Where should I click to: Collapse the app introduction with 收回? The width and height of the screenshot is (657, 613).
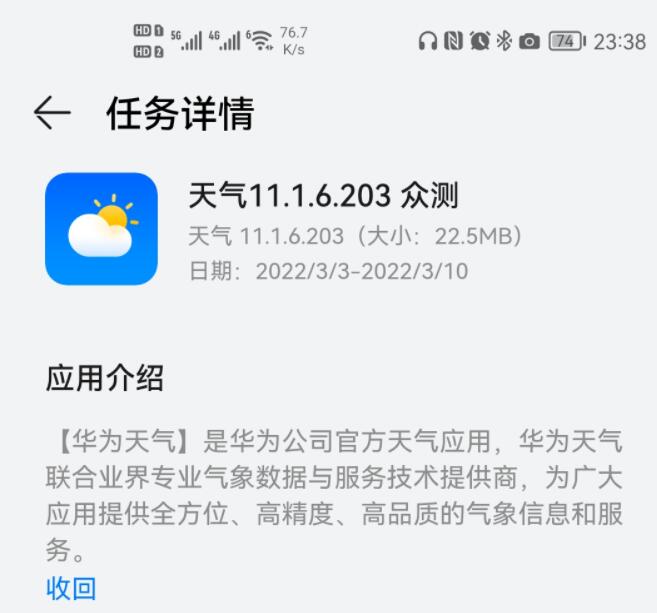pos(71,589)
